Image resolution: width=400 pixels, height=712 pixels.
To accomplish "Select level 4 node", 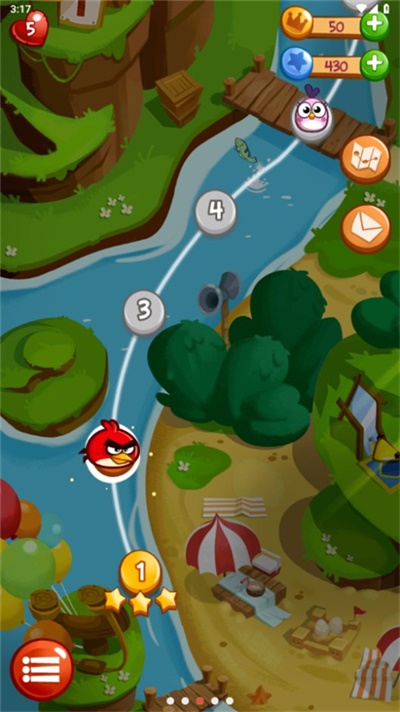I will click(216, 212).
